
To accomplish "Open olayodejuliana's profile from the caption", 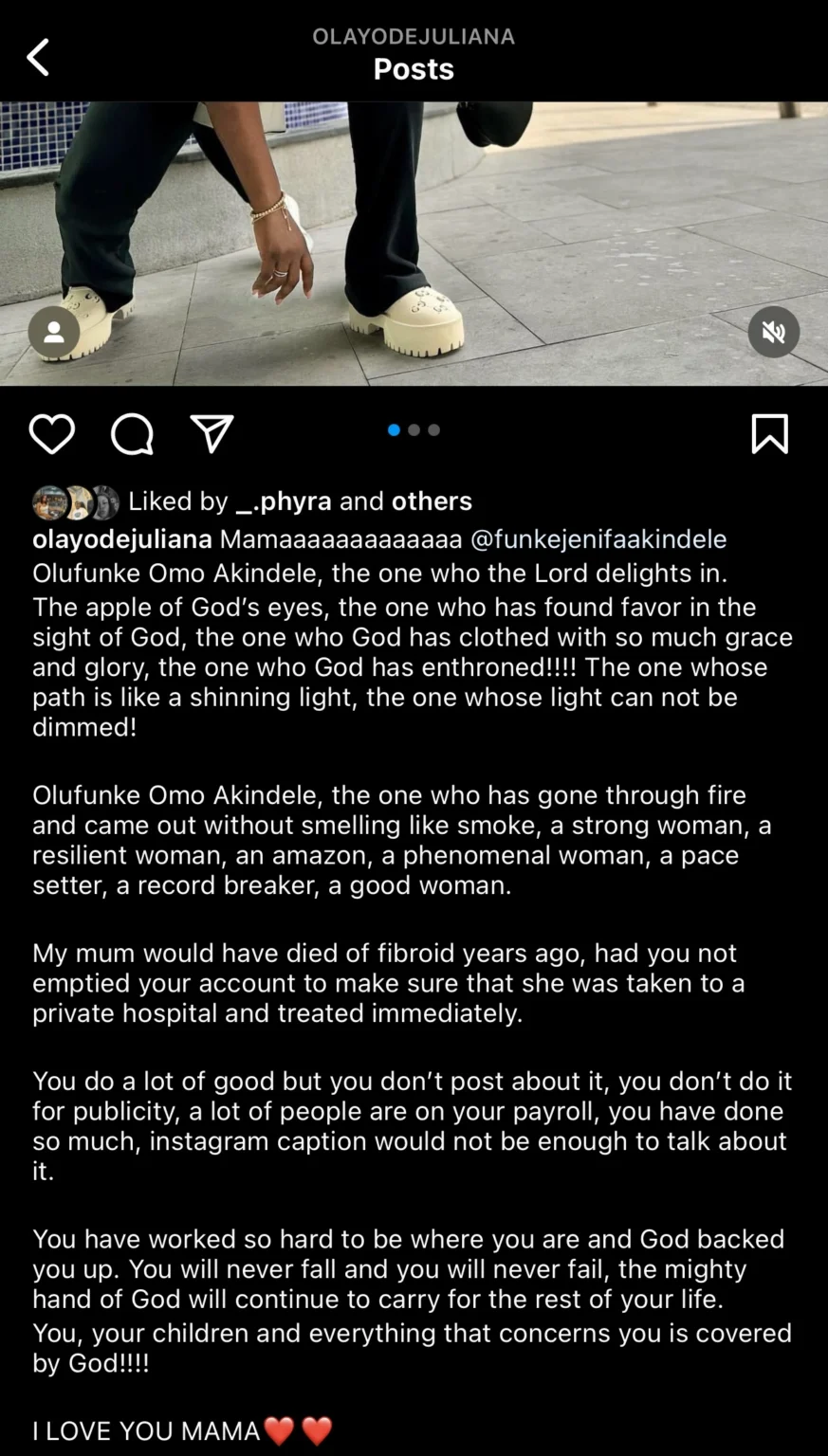I will tap(122, 539).
